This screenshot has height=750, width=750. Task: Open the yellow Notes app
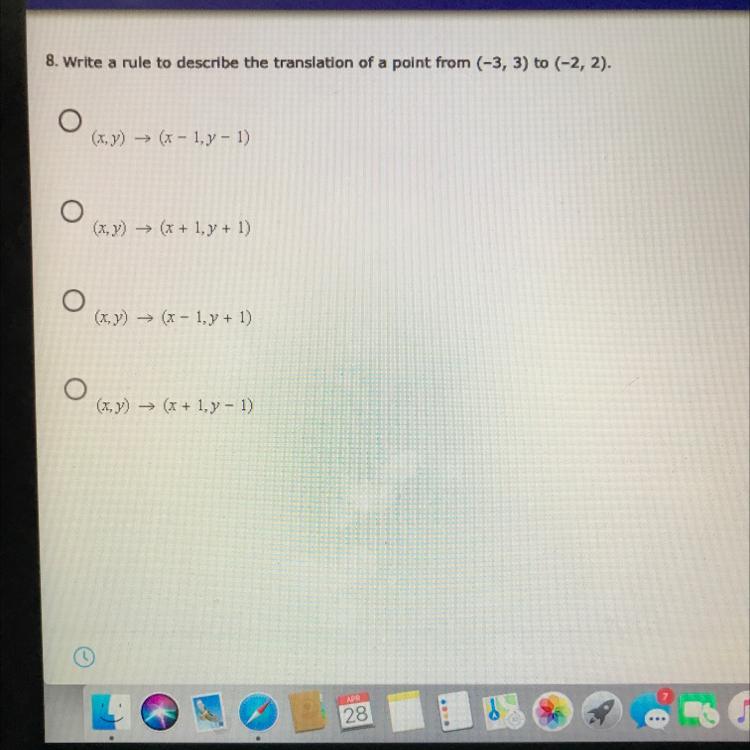tap(404, 712)
